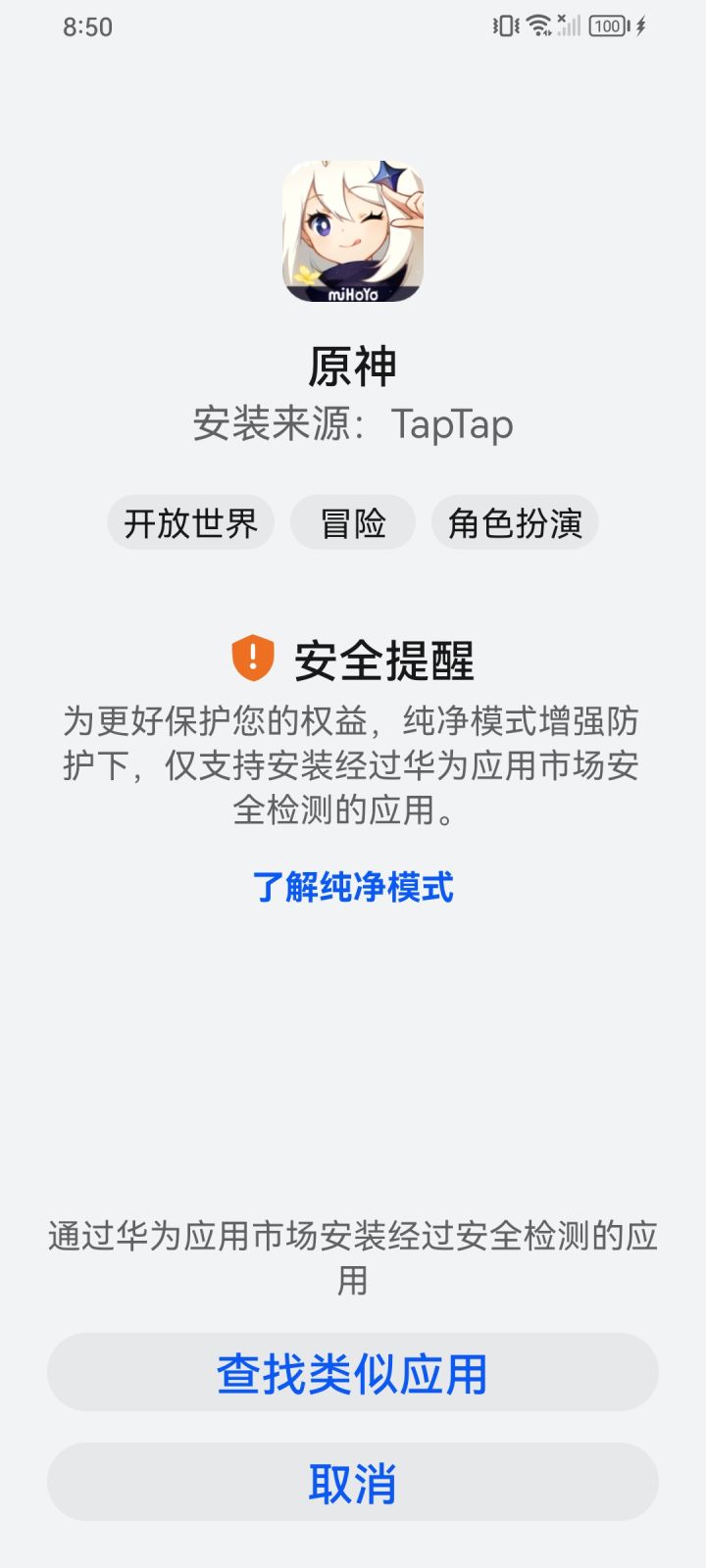Select the 角色扮演 category chip
706x1568 pixels.
tap(514, 522)
